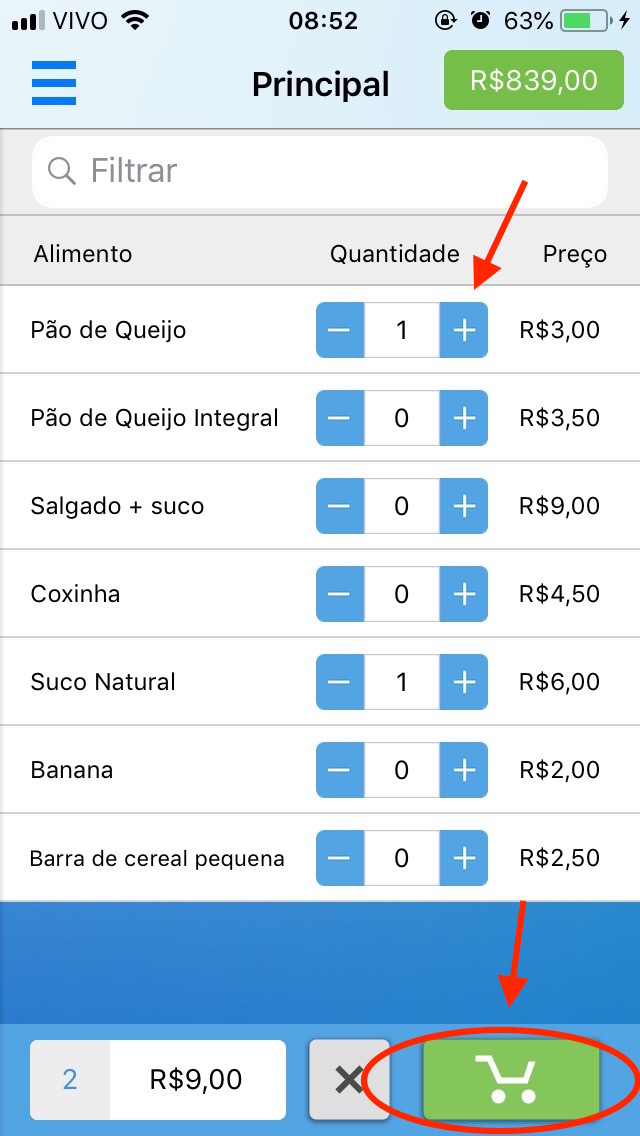Viewport: 640px width, 1136px height.
Task: Increase Coxinha quantity by one
Action: click(x=464, y=594)
